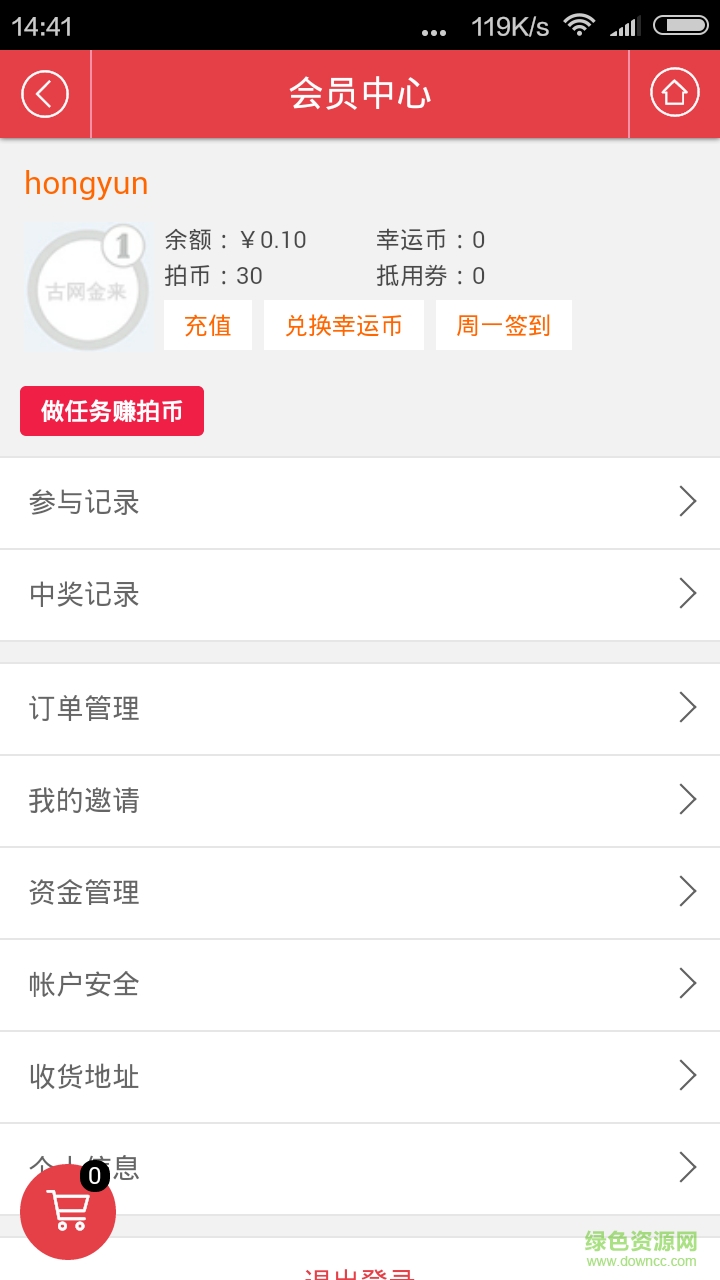Tap 周一签到 to sign in
Image resolution: width=720 pixels, height=1280 pixels.
pos(504,325)
